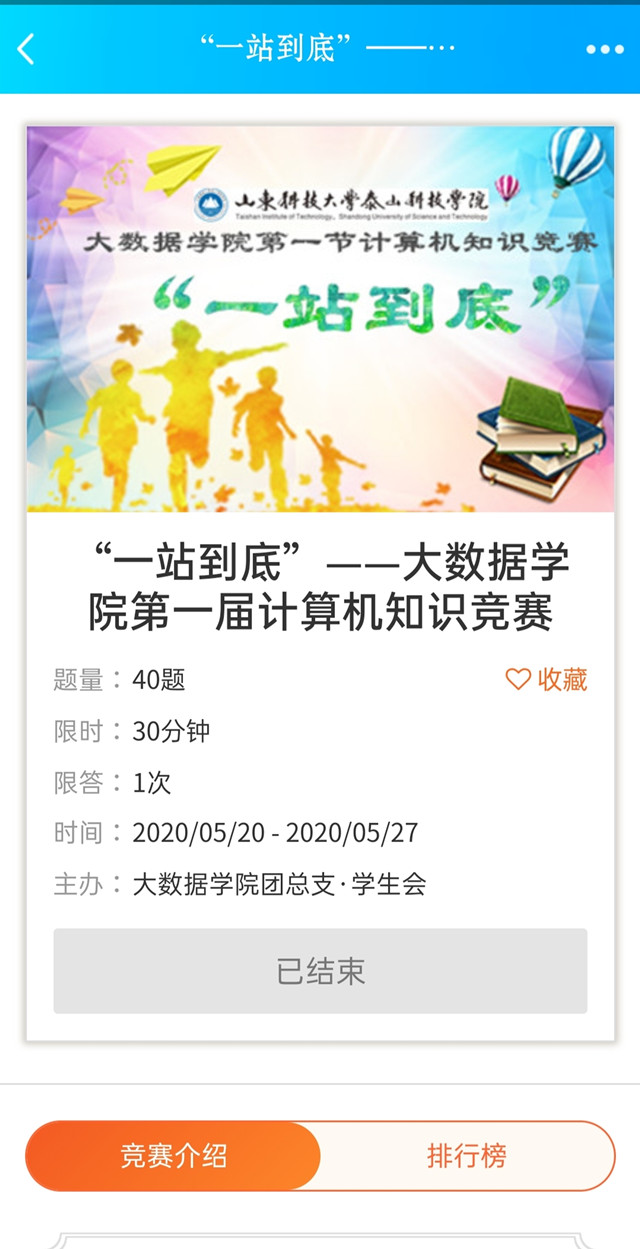Tap the 已结束 button
The width and height of the screenshot is (640, 1249).
(320, 971)
